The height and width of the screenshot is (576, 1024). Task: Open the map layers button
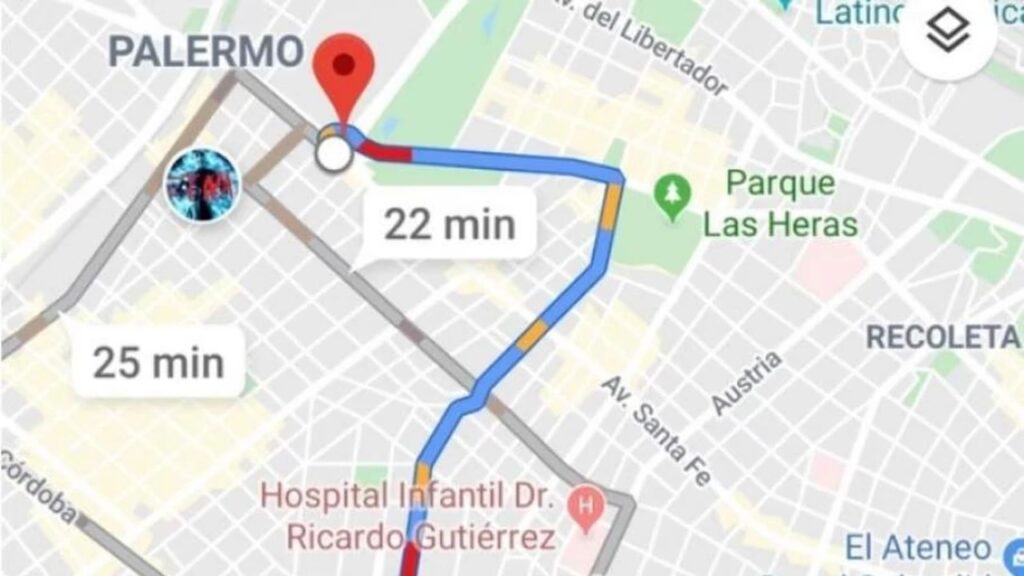[947, 33]
